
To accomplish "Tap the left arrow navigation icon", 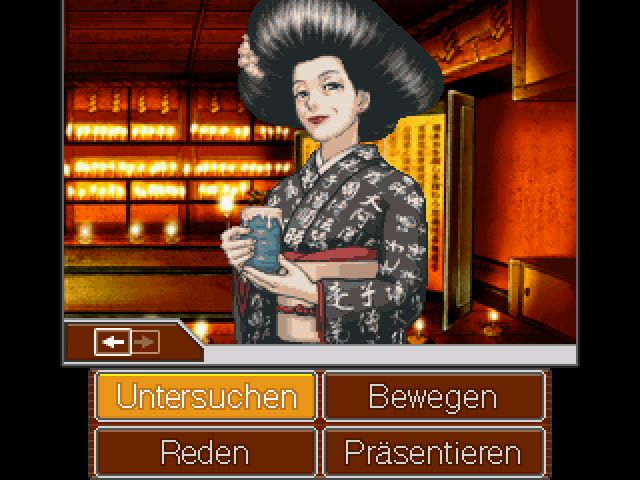I will tap(113, 342).
